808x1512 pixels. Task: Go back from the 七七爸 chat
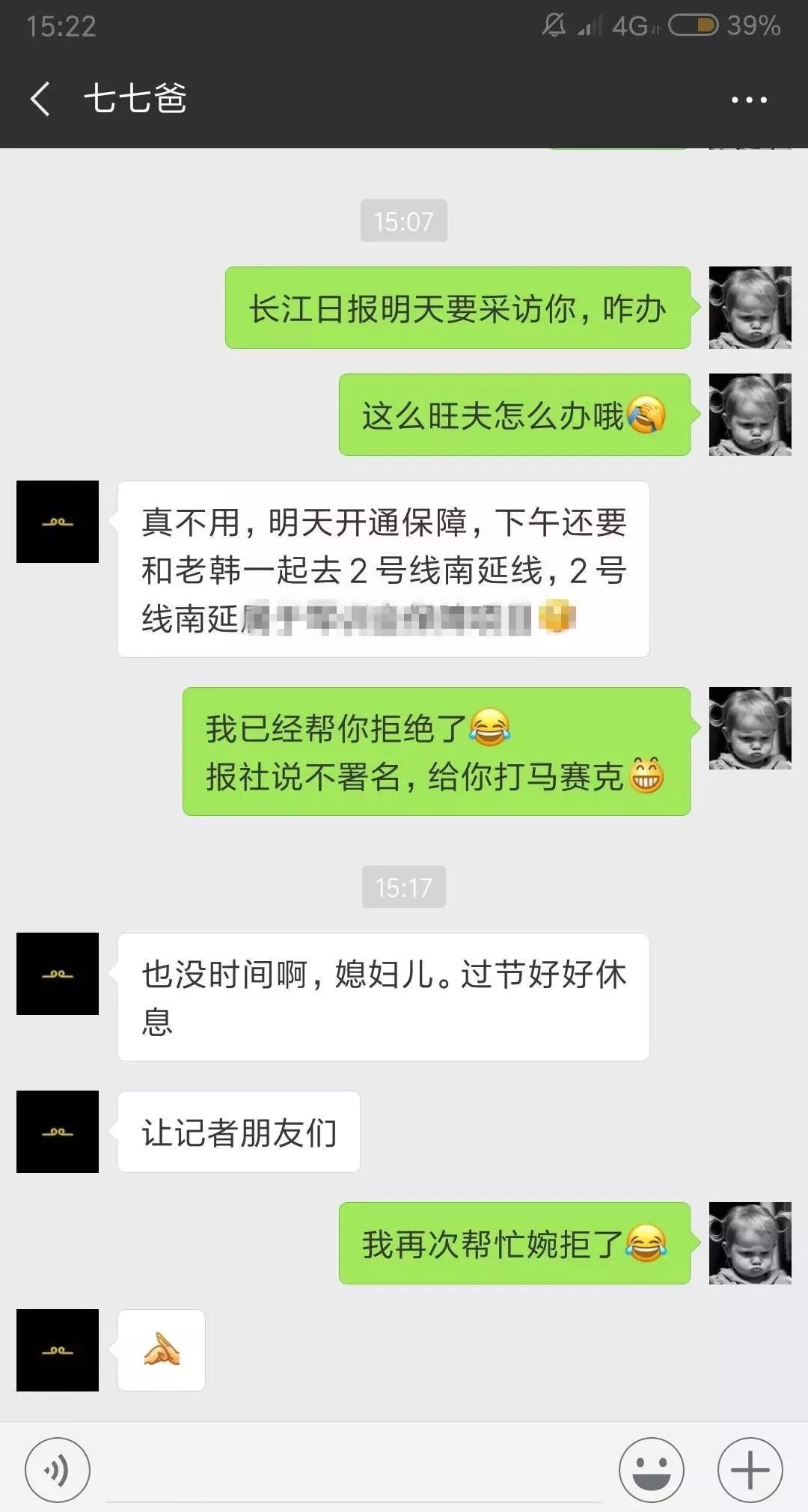click(41, 99)
